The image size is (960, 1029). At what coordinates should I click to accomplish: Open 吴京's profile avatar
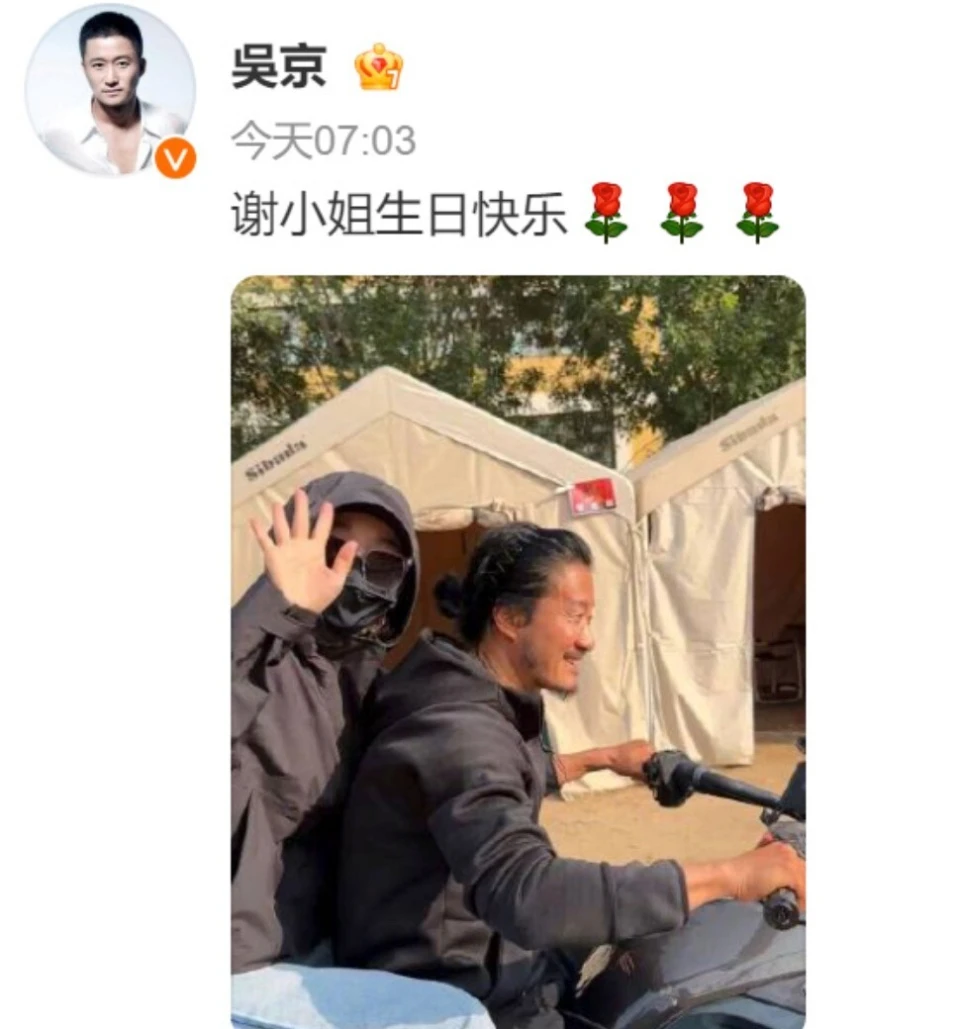tap(110, 90)
